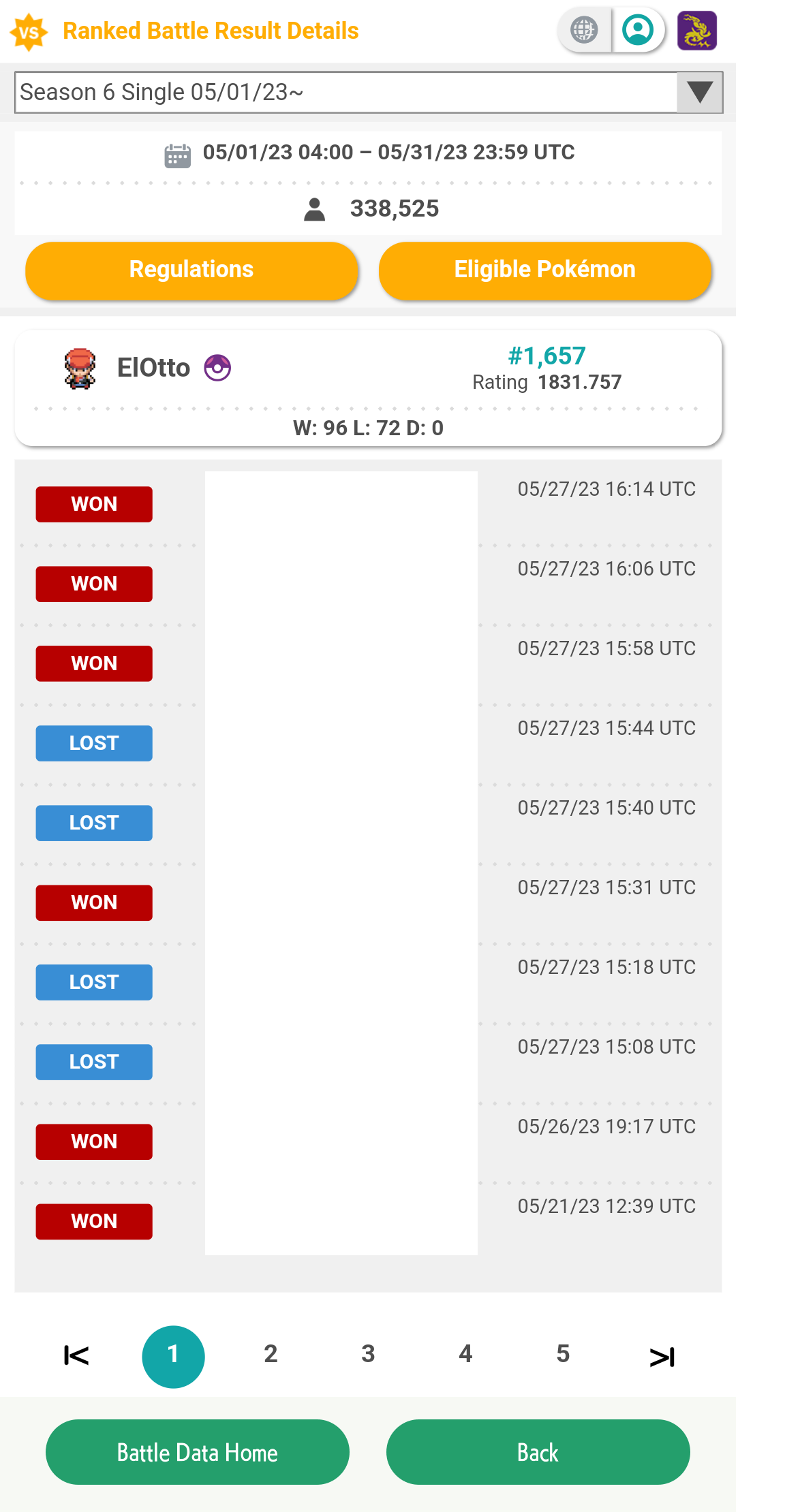Go to results page 2
Screen dimensions: 785x1512
271,1354
